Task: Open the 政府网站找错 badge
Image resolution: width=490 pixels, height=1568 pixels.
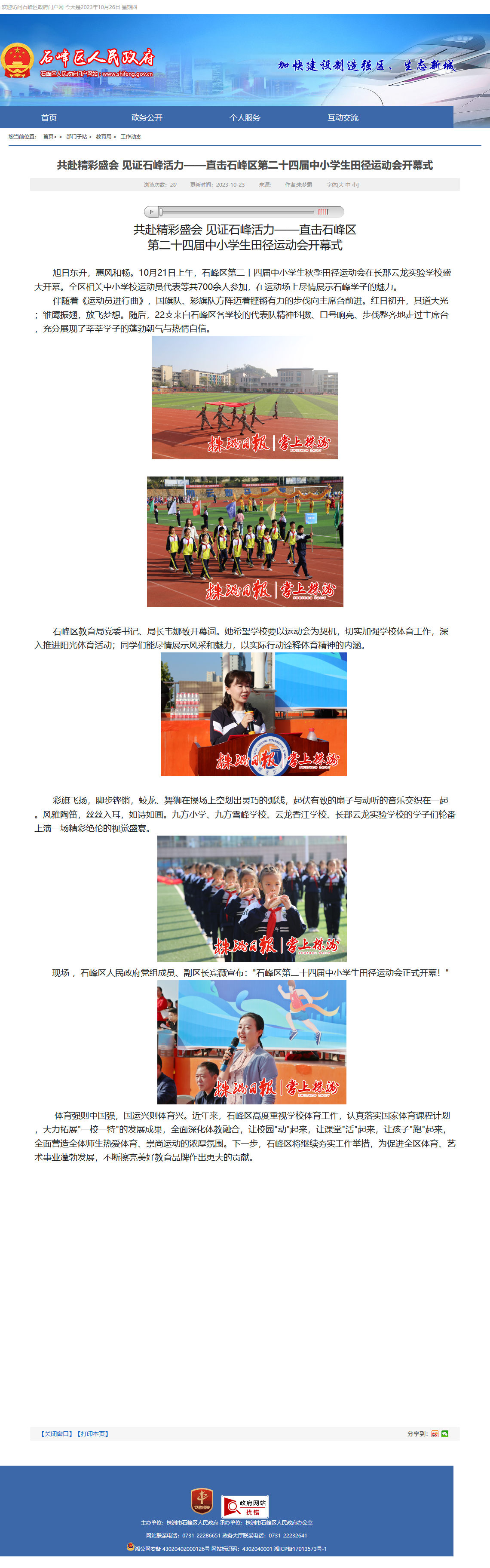Action: click(x=245, y=1507)
